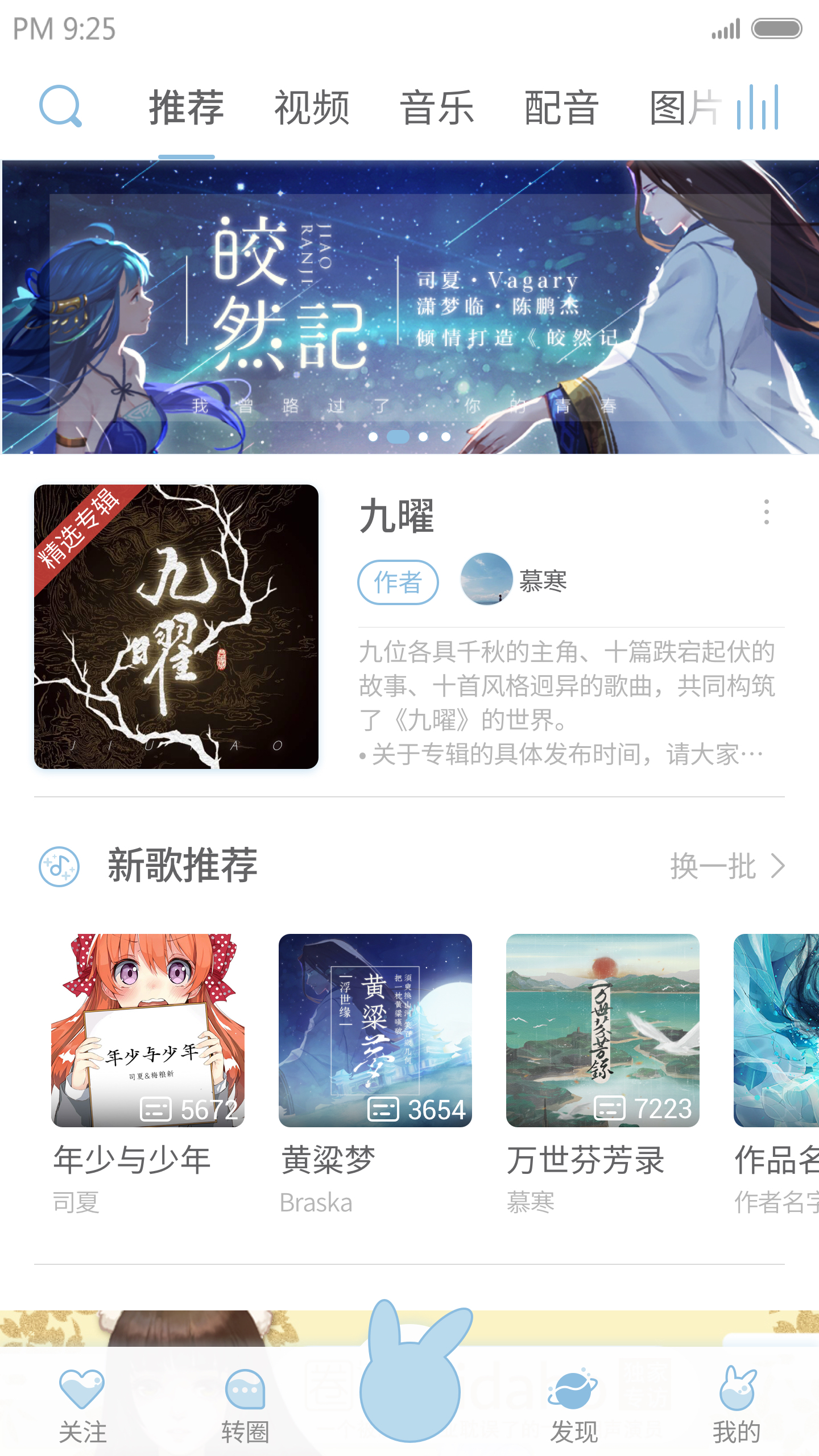This screenshot has width=819, height=1456.
Task: Open the 黄粱梦 song thumbnail
Action: click(377, 1029)
